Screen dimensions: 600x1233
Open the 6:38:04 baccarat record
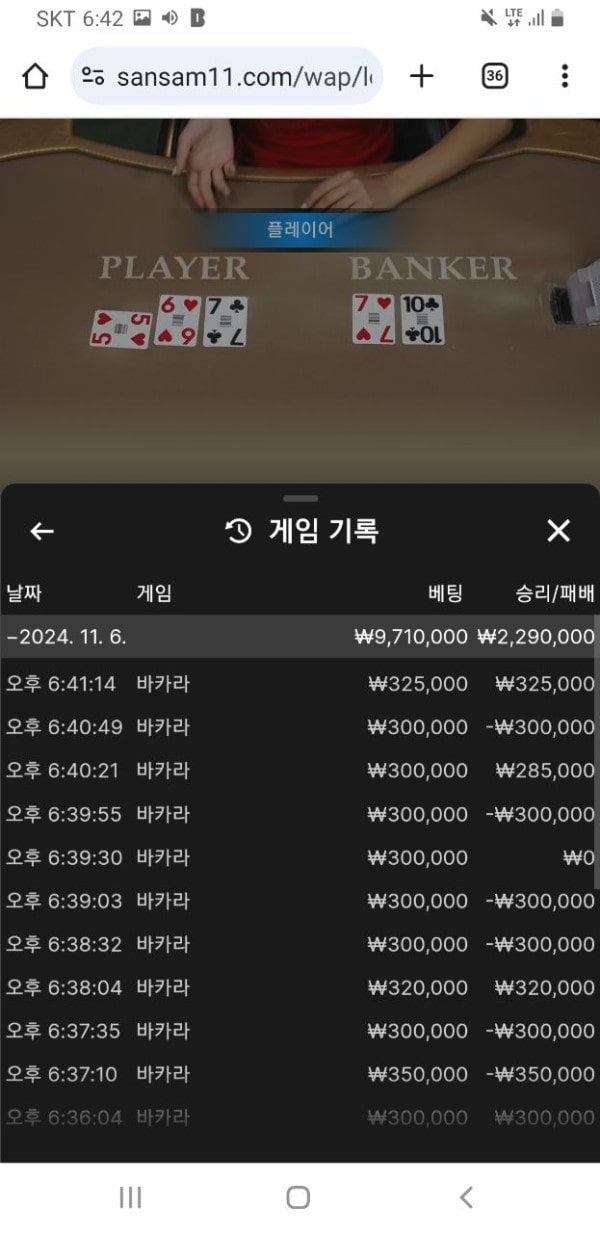point(300,988)
